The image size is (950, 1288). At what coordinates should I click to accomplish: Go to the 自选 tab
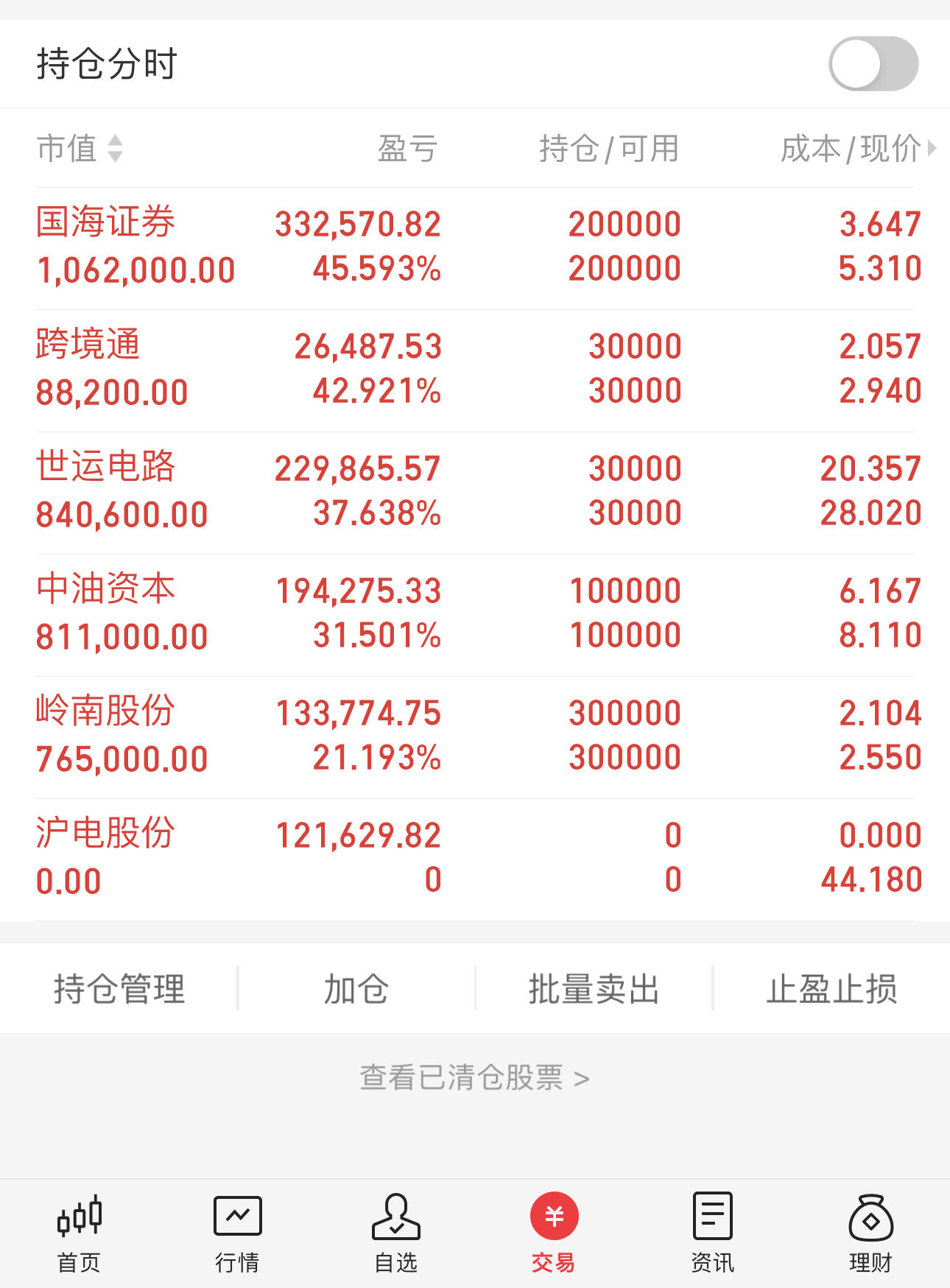[x=395, y=1234]
